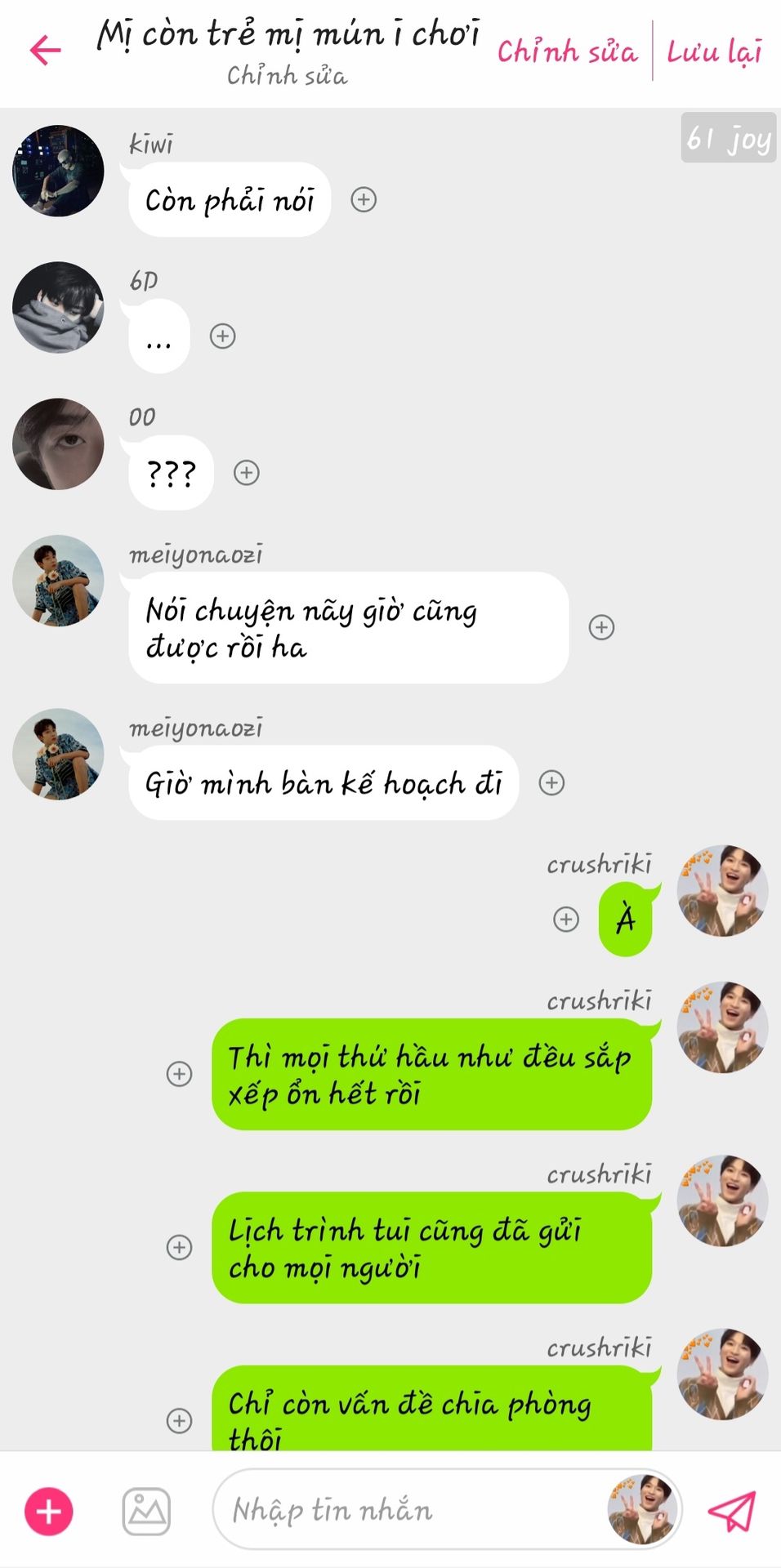Tap the plus icon beside "Còn phải nói"

[x=364, y=199]
